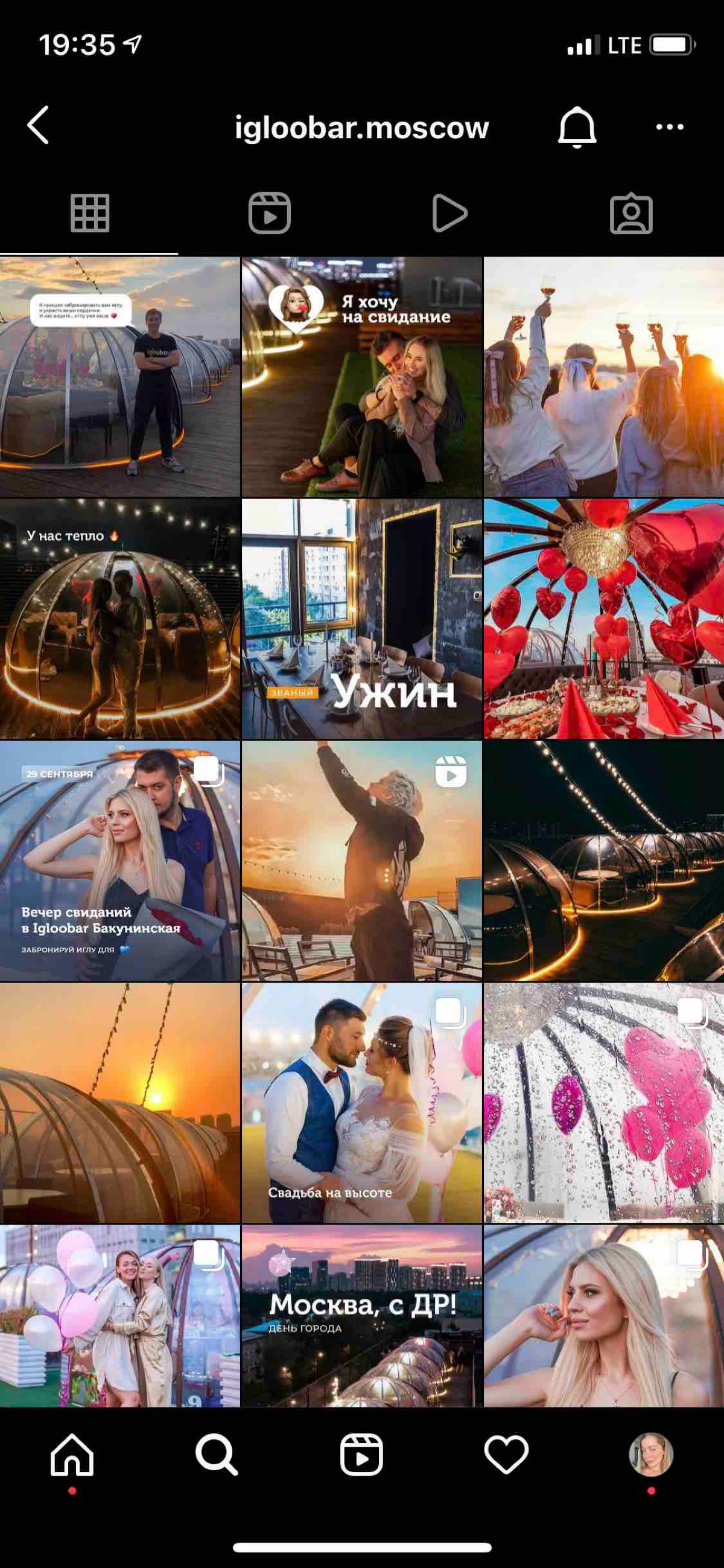Open Reels from the bottom bar
Viewport: 724px width, 1568px height.
pos(361,1455)
